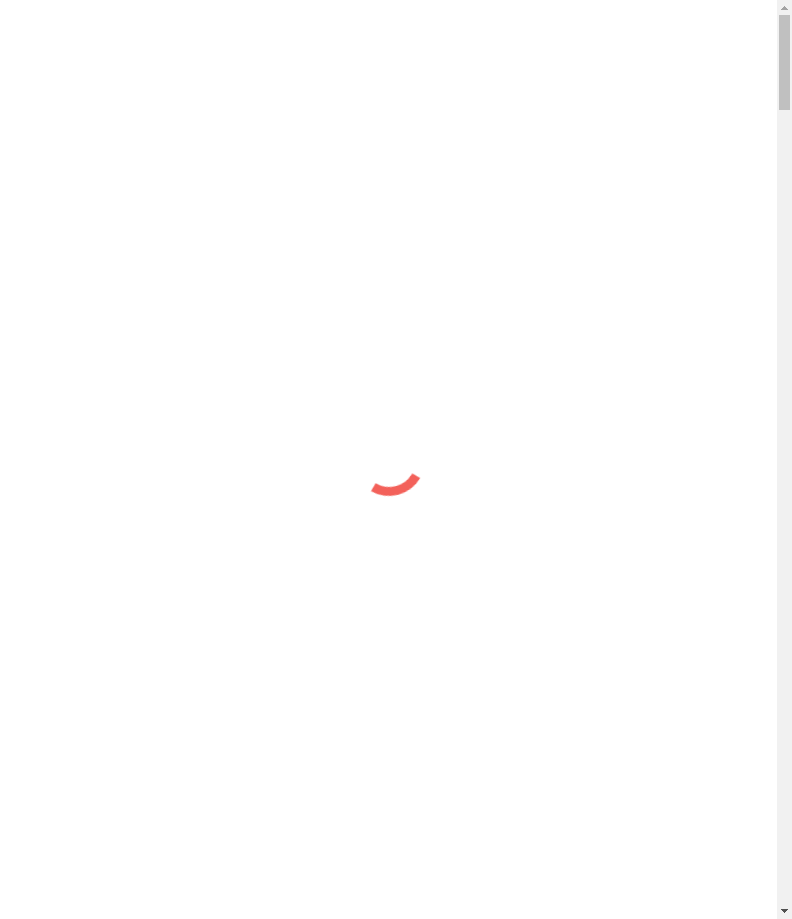
Task: Click the scrollbar's down arrow
Action: (x=784, y=911)
